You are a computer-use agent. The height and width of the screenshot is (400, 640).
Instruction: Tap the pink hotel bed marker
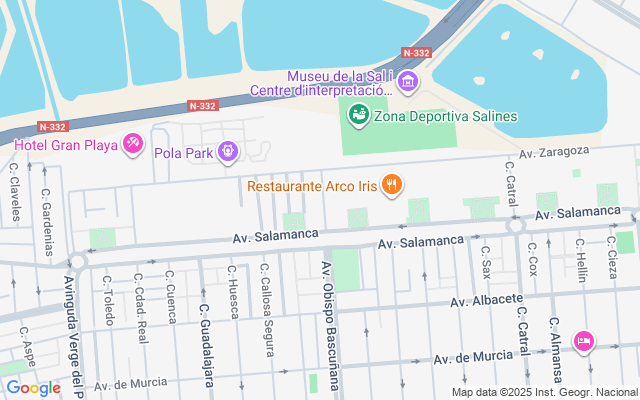click(584, 342)
